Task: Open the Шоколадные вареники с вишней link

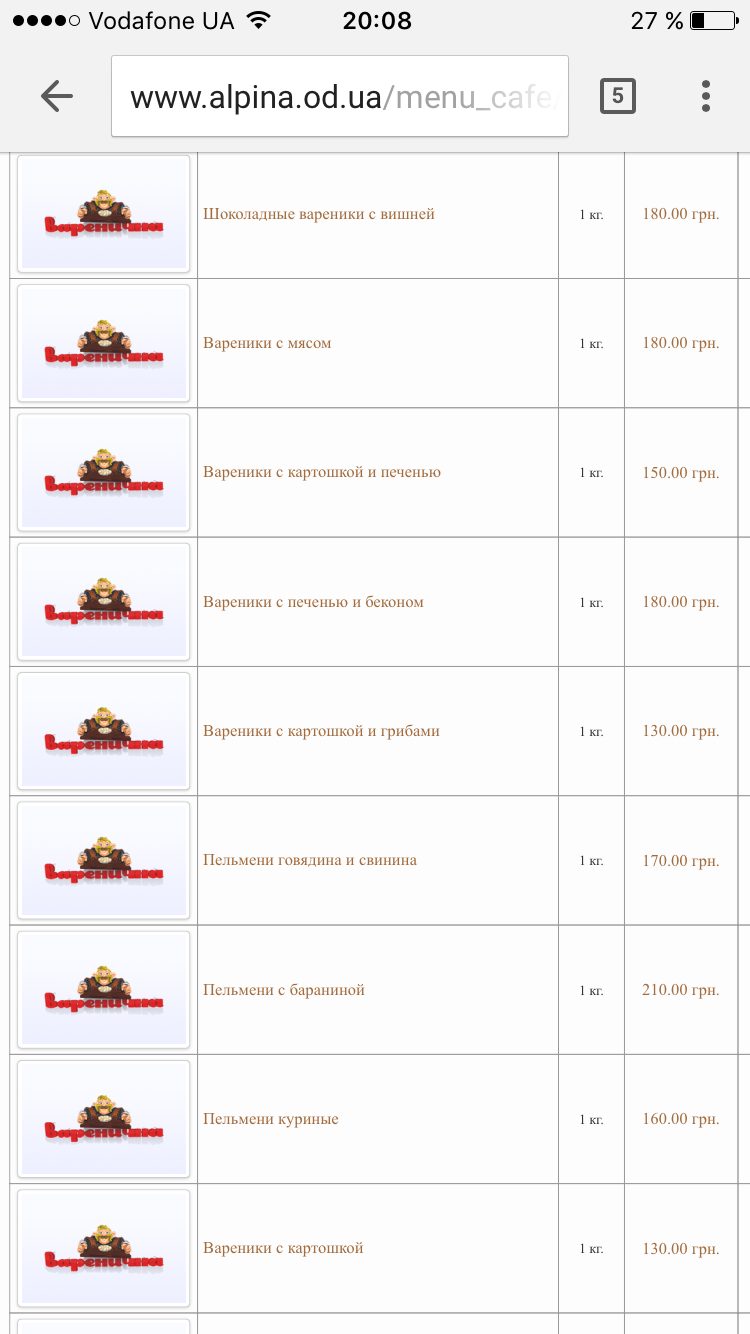Action: [x=319, y=214]
